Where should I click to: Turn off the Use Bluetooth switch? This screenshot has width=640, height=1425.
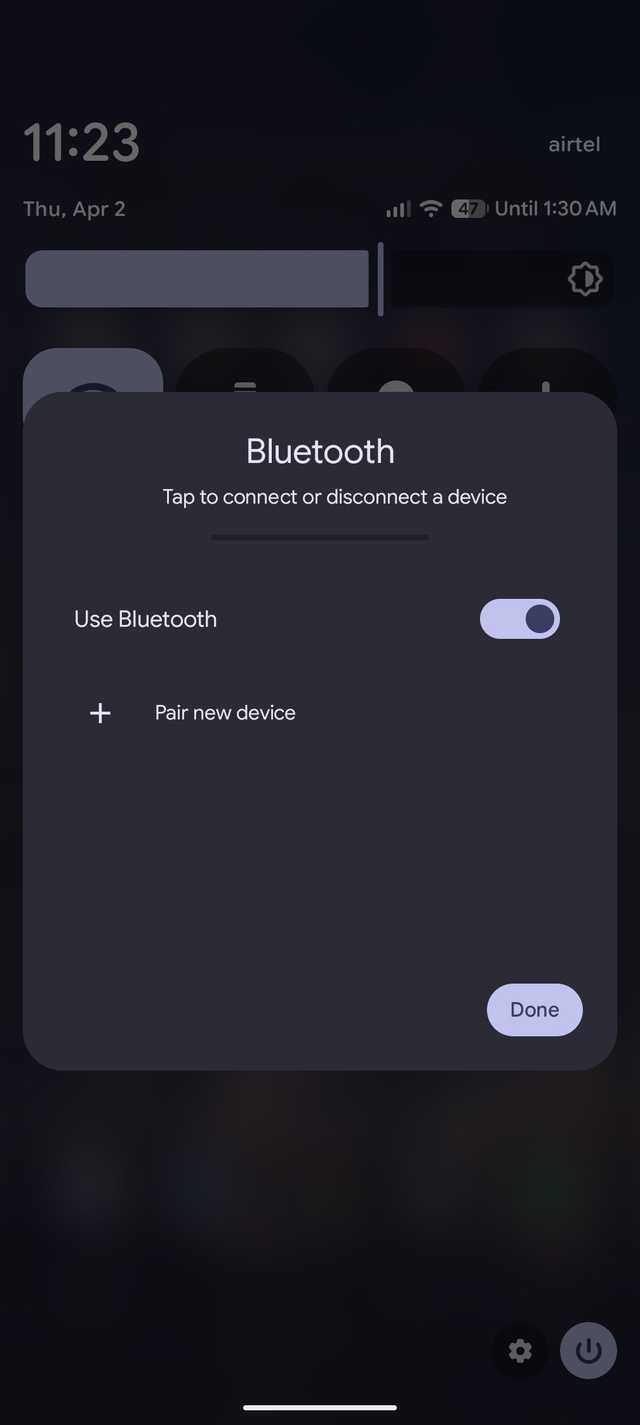pyautogui.click(x=519, y=619)
